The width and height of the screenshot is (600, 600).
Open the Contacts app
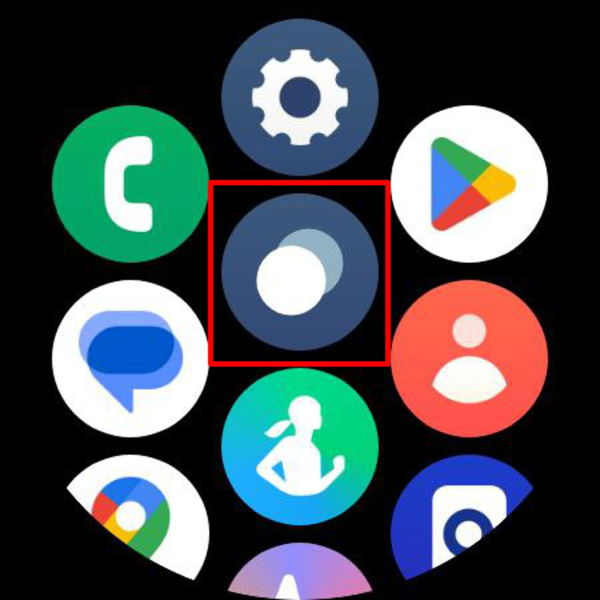469,358
